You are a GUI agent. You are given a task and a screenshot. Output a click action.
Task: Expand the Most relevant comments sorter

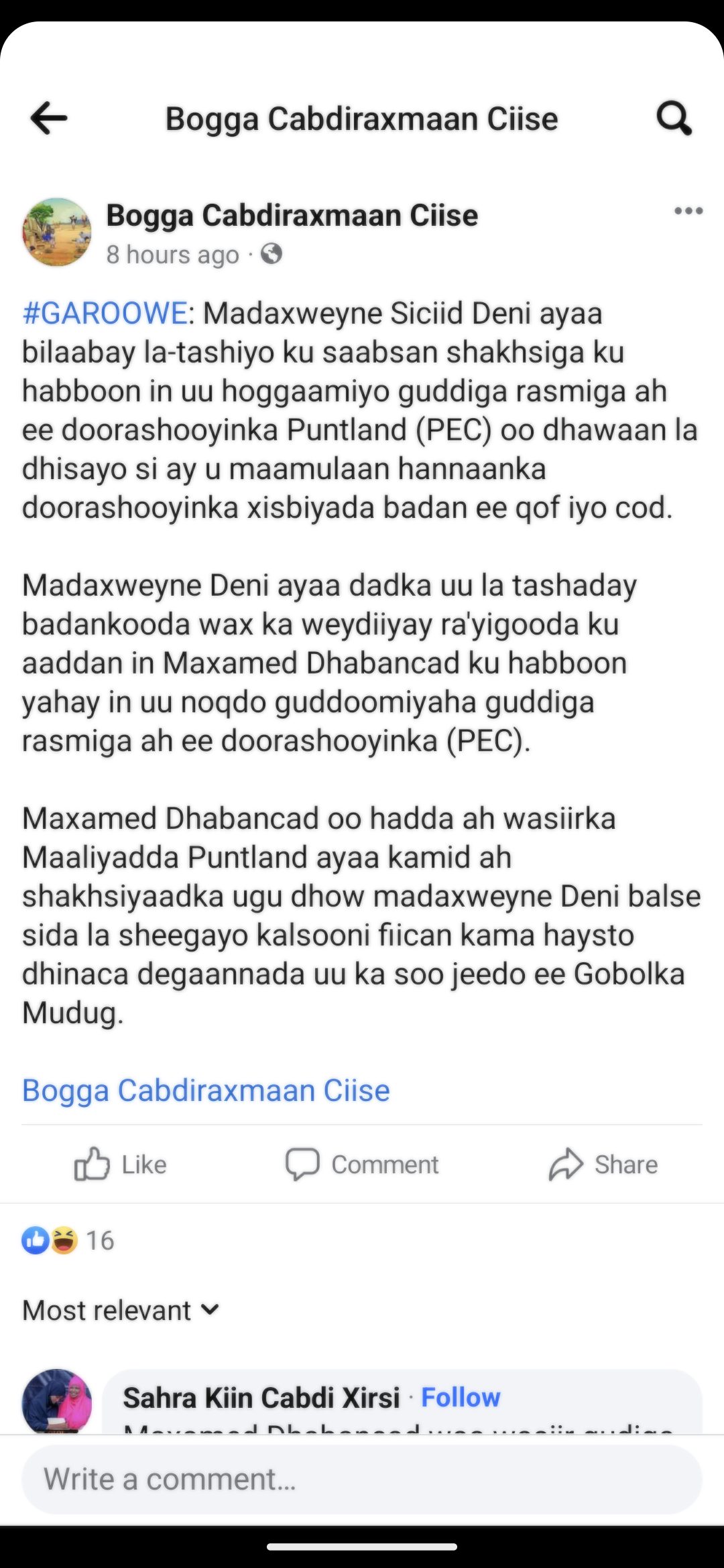coord(121,1310)
